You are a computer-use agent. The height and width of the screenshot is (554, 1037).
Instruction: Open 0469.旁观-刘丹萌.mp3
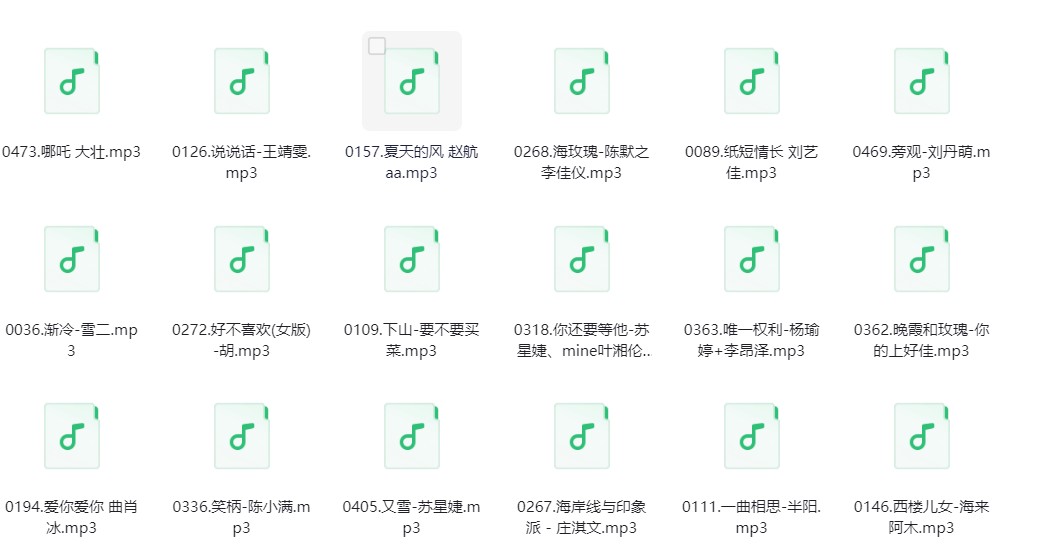pyautogui.click(x=922, y=81)
